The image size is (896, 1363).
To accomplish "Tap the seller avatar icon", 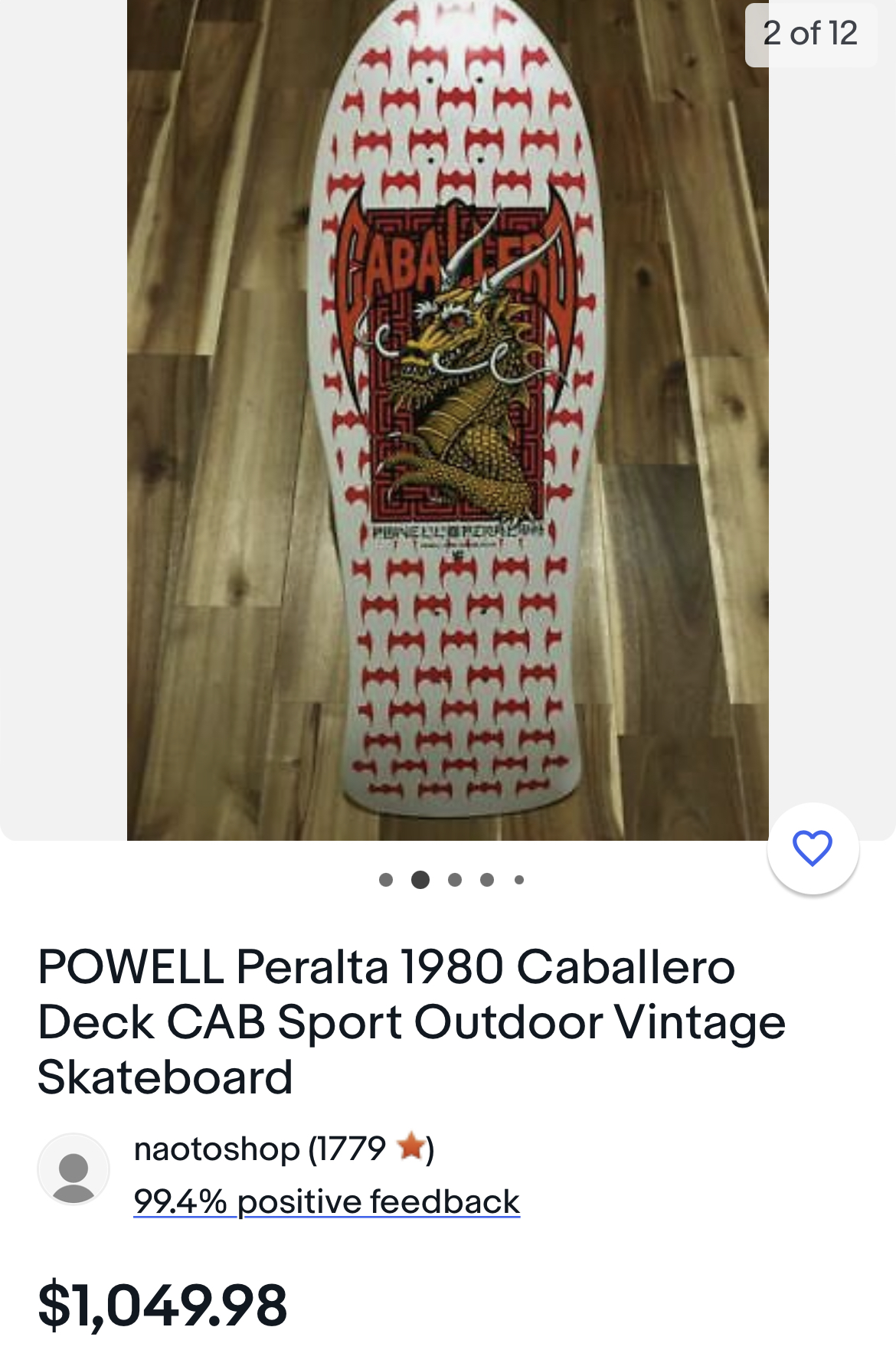I will 74,1169.
